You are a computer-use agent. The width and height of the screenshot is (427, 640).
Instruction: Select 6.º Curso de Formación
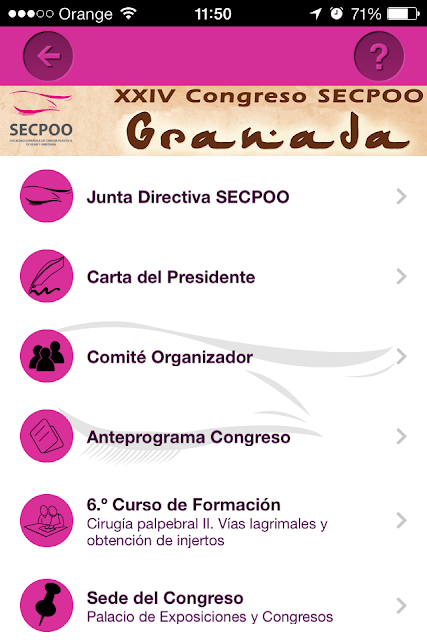tap(214, 521)
